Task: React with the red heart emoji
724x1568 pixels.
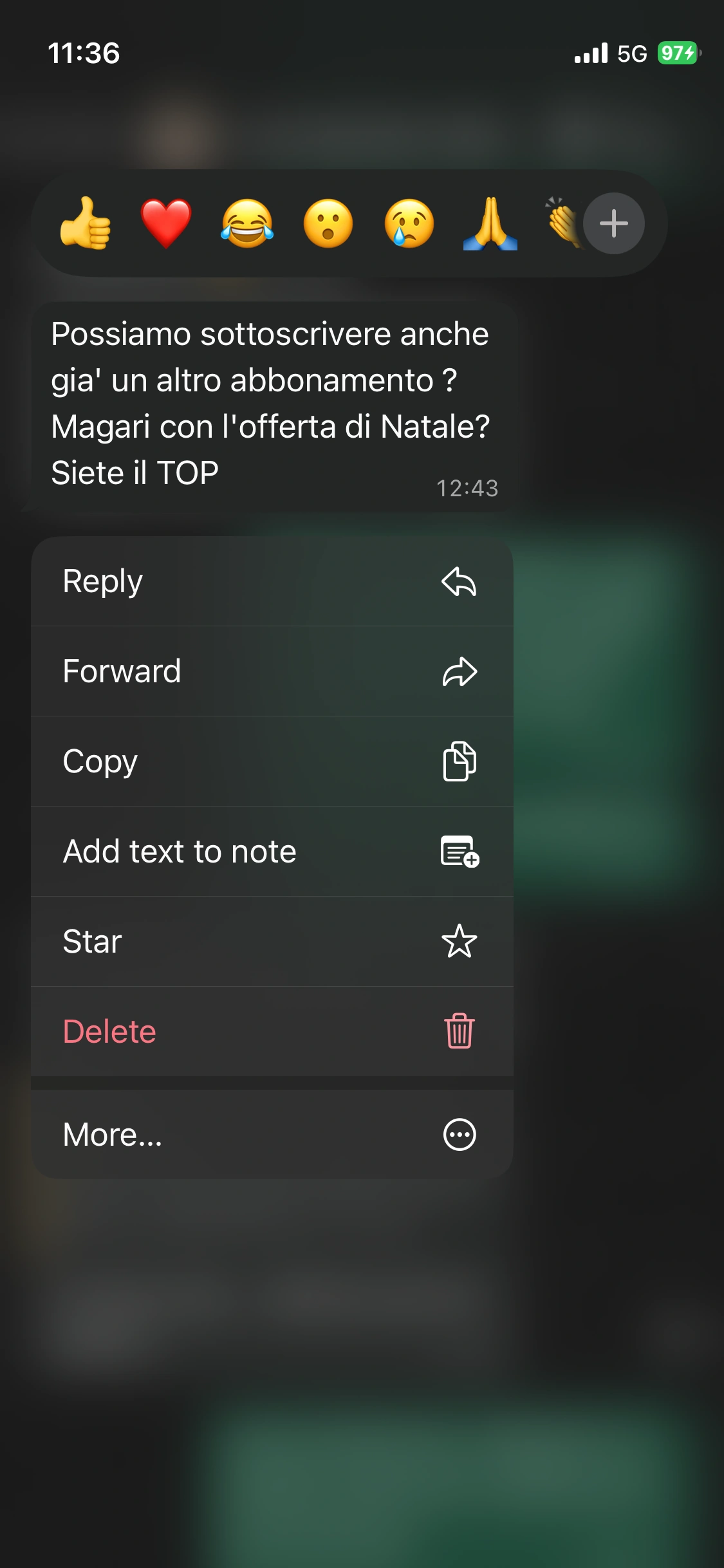Action: 166,223
